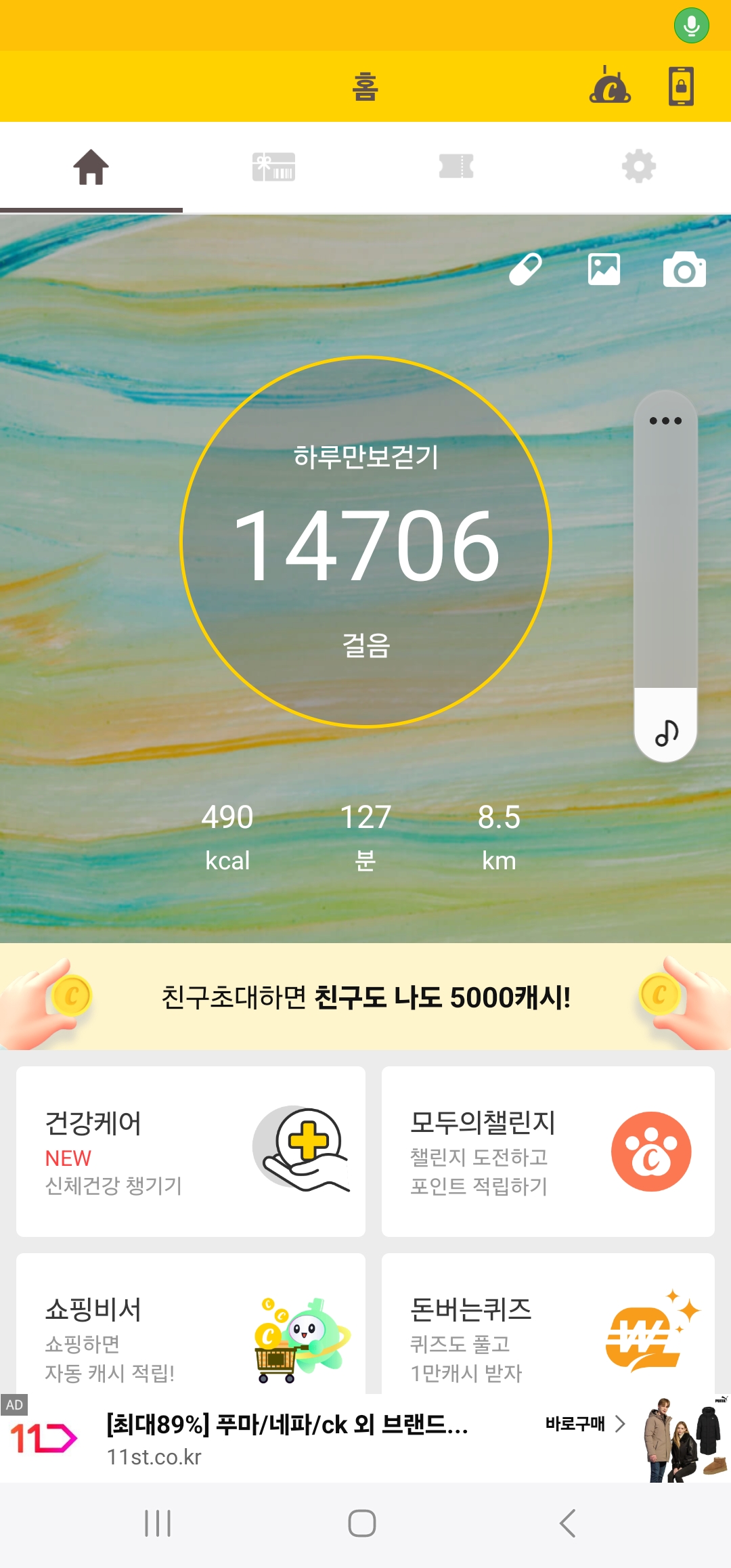Viewport: 731px width, 1568px height.
Task: Open the settings gear tab
Action: (x=639, y=167)
